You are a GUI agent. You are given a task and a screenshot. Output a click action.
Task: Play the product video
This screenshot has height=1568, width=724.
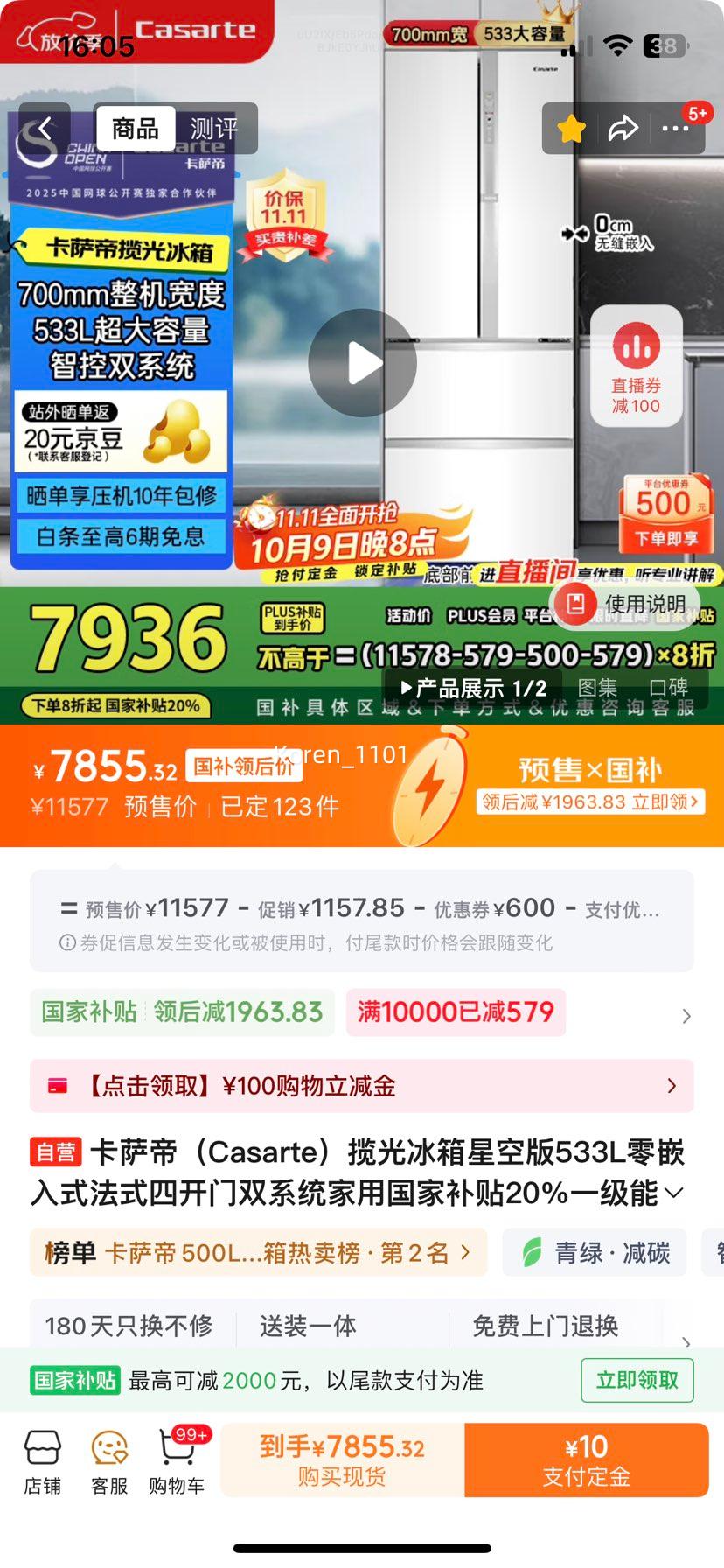click(x=362, y=362)
